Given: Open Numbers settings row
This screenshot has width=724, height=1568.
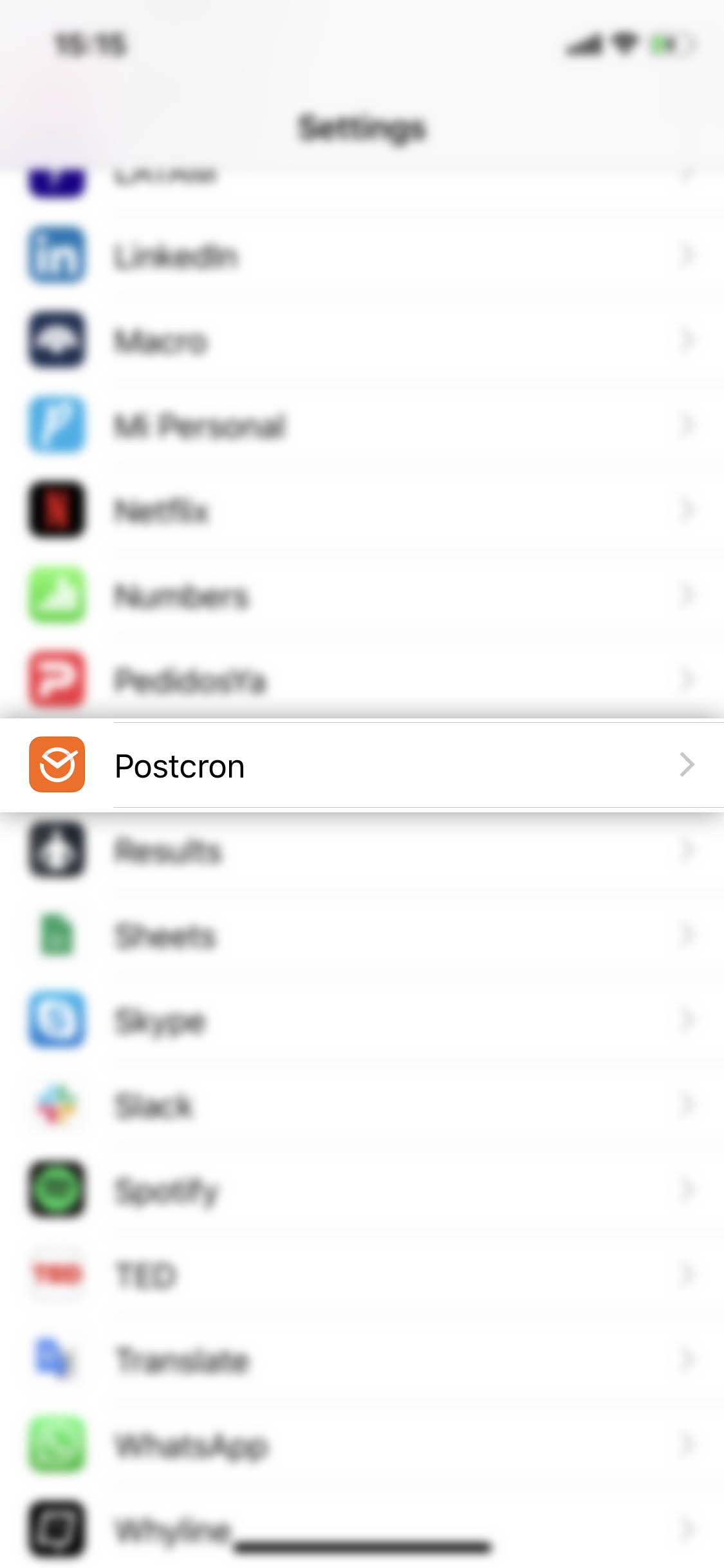Looking at the screenshot, I should point(362,596).
